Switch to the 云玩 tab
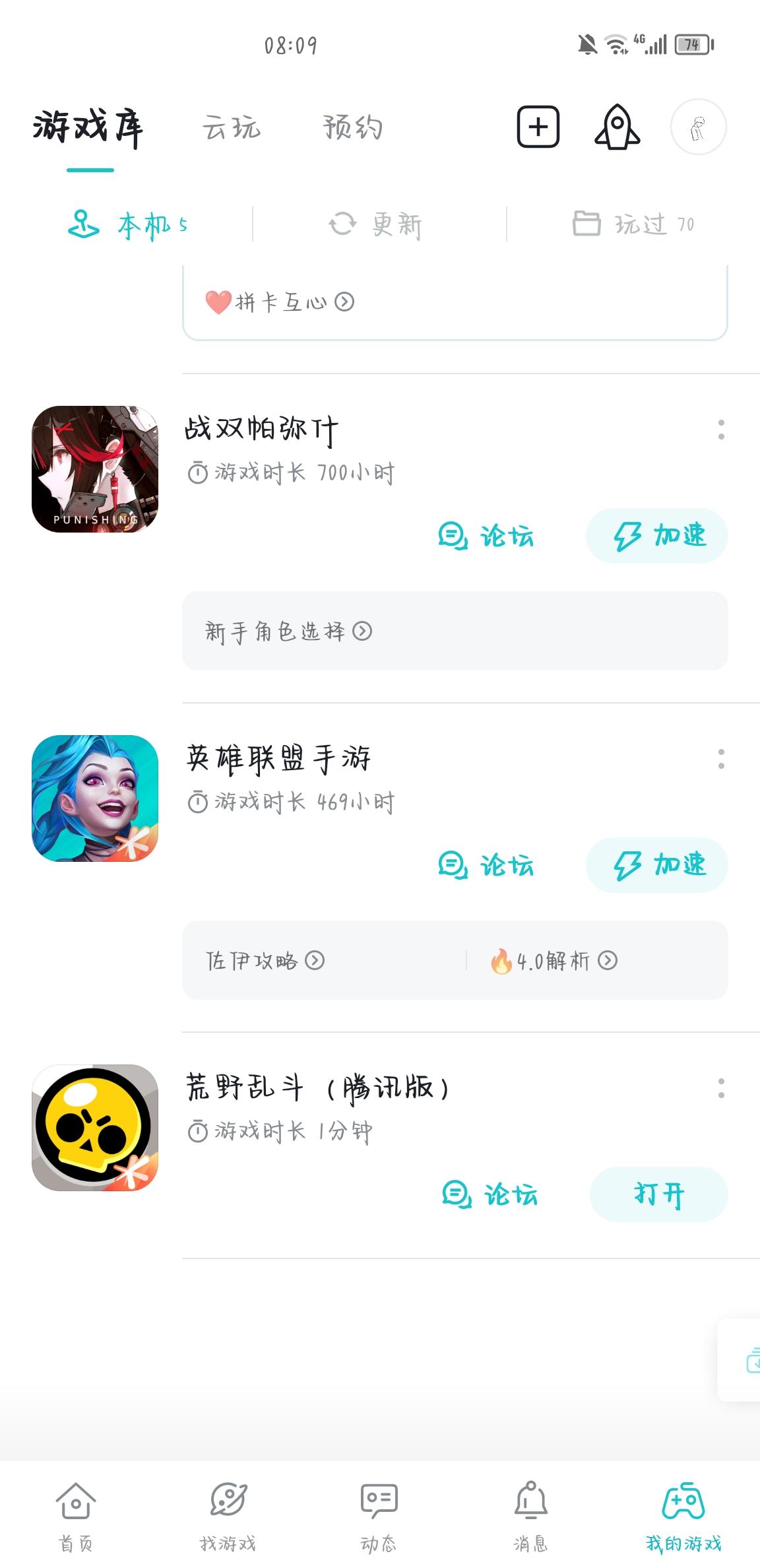The image size is (760, 1568). pyautogui.click(x=232, y=127)
